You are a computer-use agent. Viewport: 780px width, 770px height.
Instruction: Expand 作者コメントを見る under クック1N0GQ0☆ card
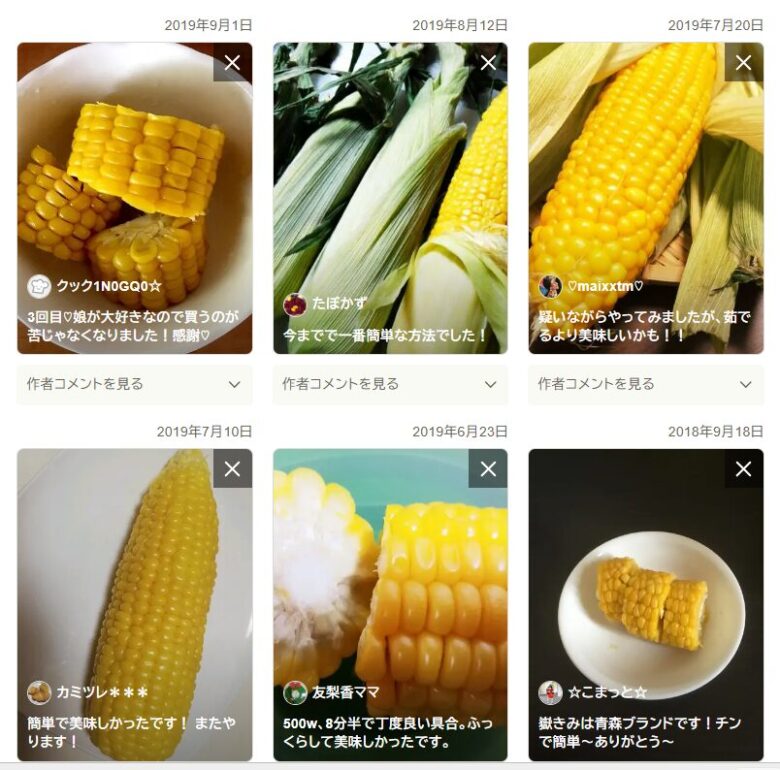135,384
